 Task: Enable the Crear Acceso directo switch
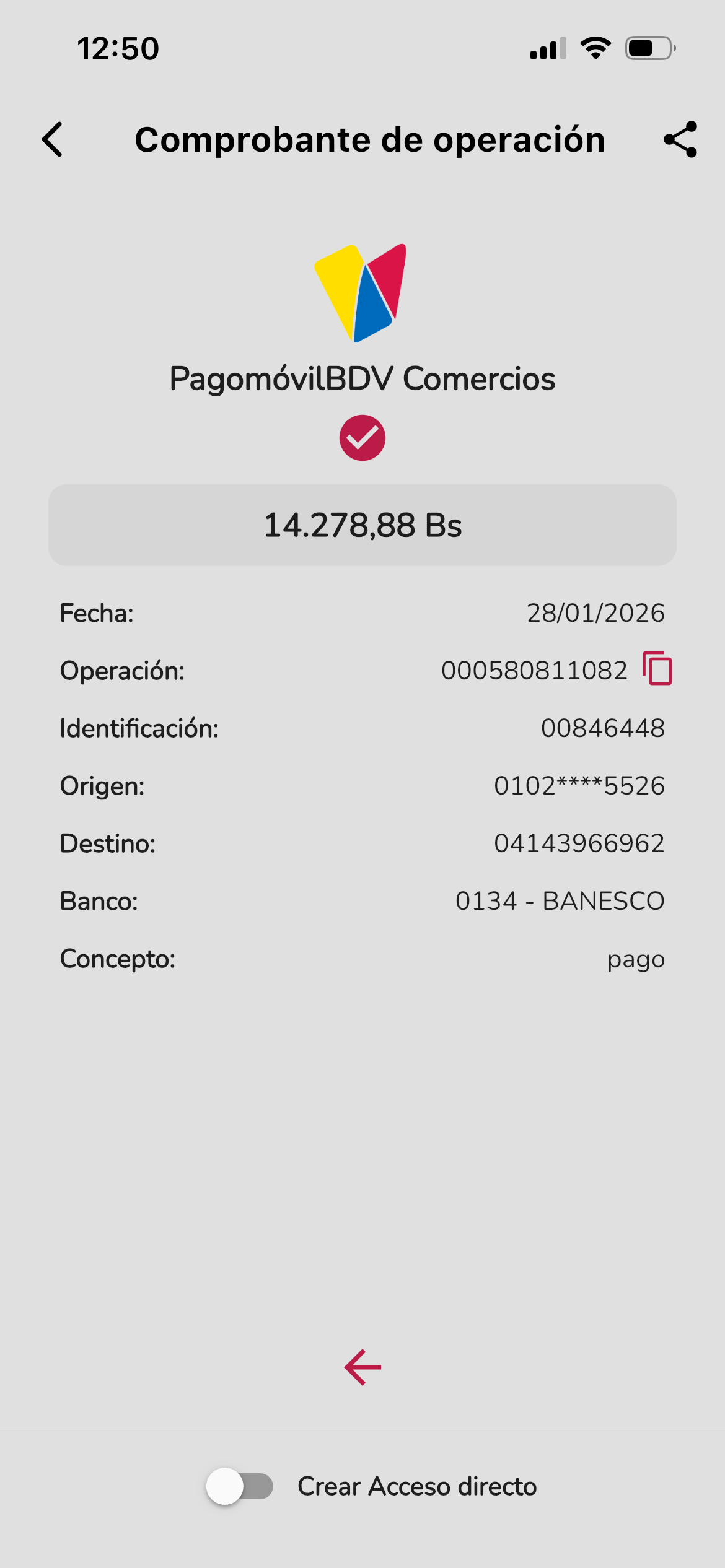240,1486
